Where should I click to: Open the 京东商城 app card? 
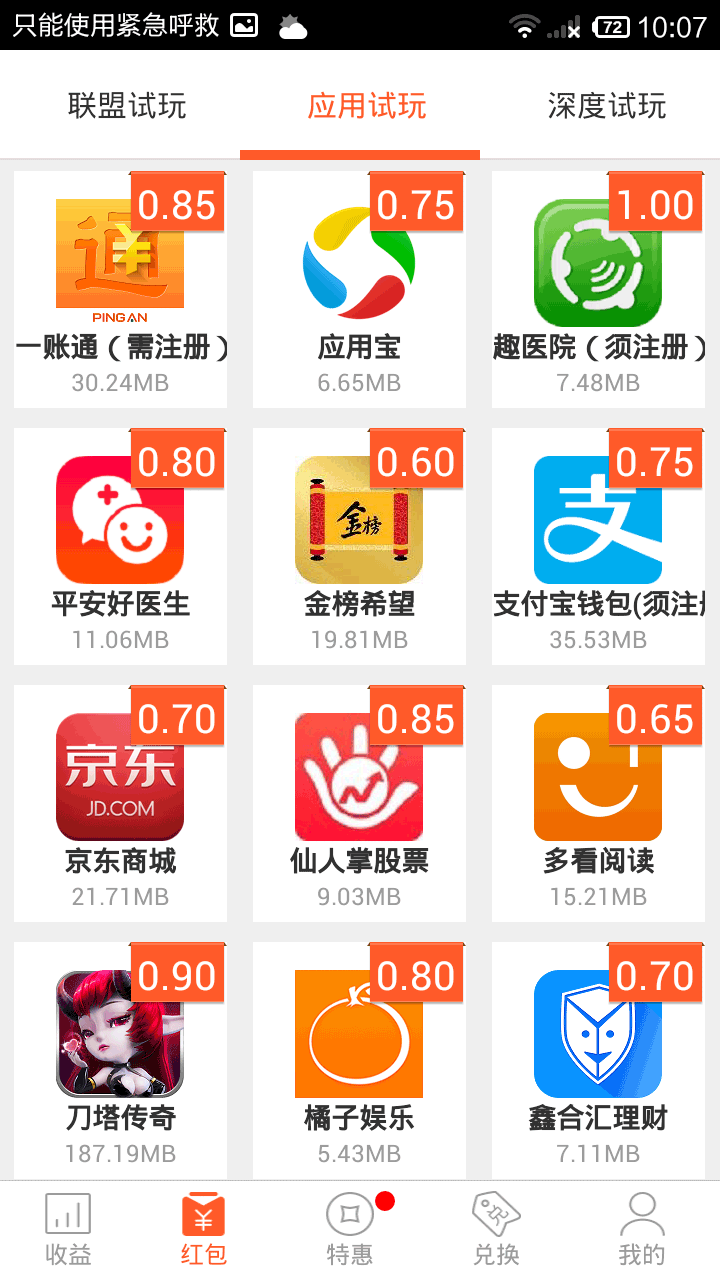pos(120,803)
